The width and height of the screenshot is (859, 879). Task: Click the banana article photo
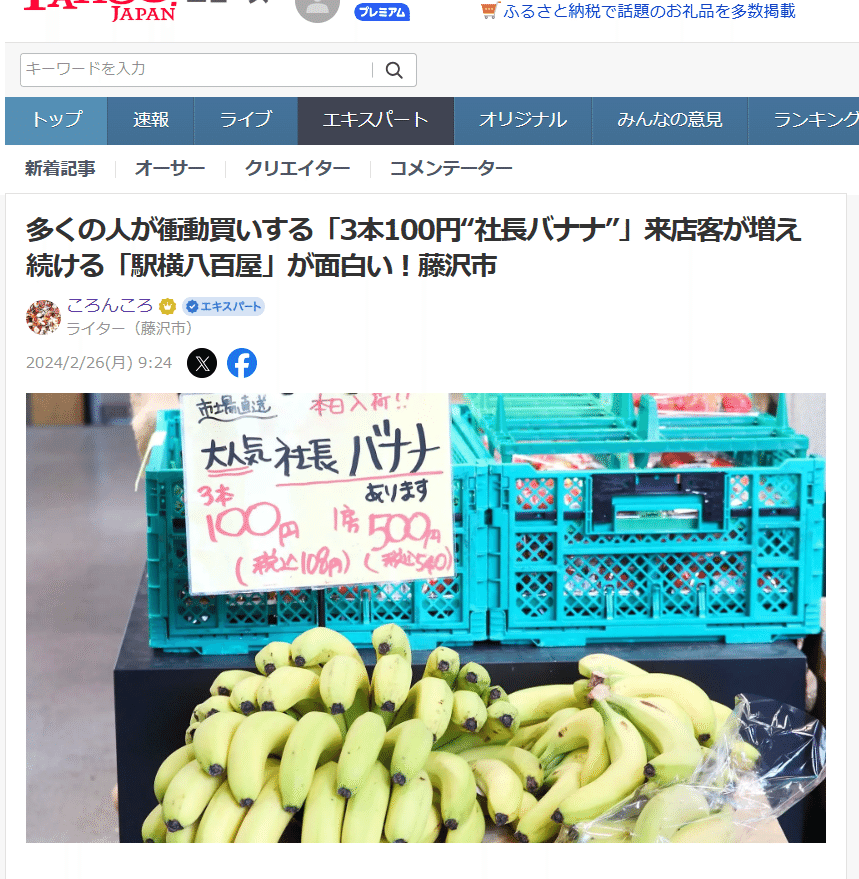point(425,617)
